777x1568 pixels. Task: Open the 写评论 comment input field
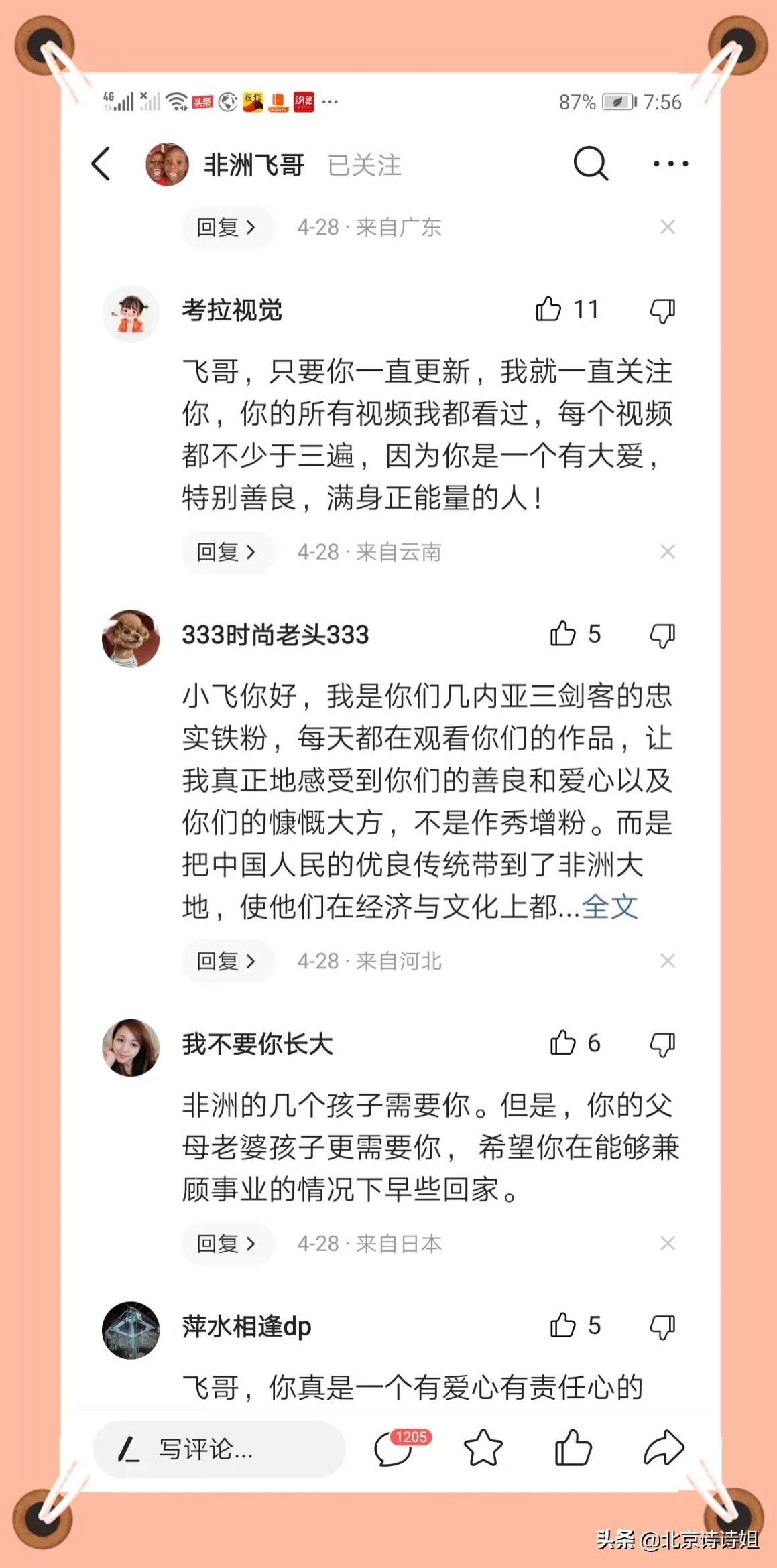[x=219, y=1449]
